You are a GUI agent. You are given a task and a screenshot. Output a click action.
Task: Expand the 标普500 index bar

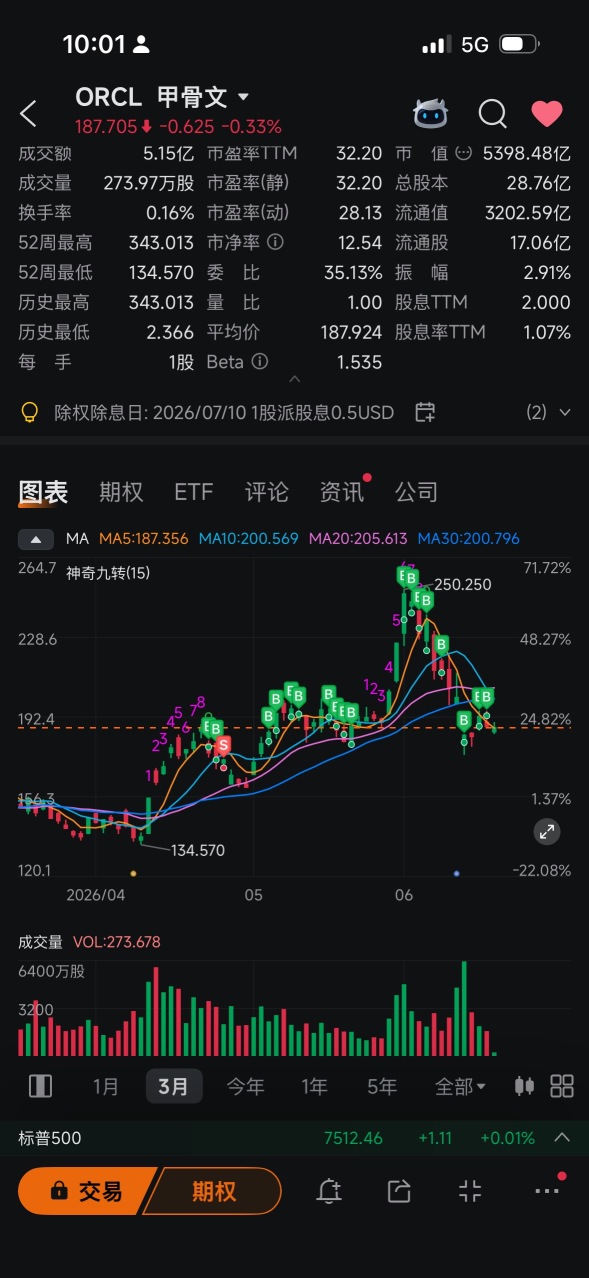[x=562, y=1138]
